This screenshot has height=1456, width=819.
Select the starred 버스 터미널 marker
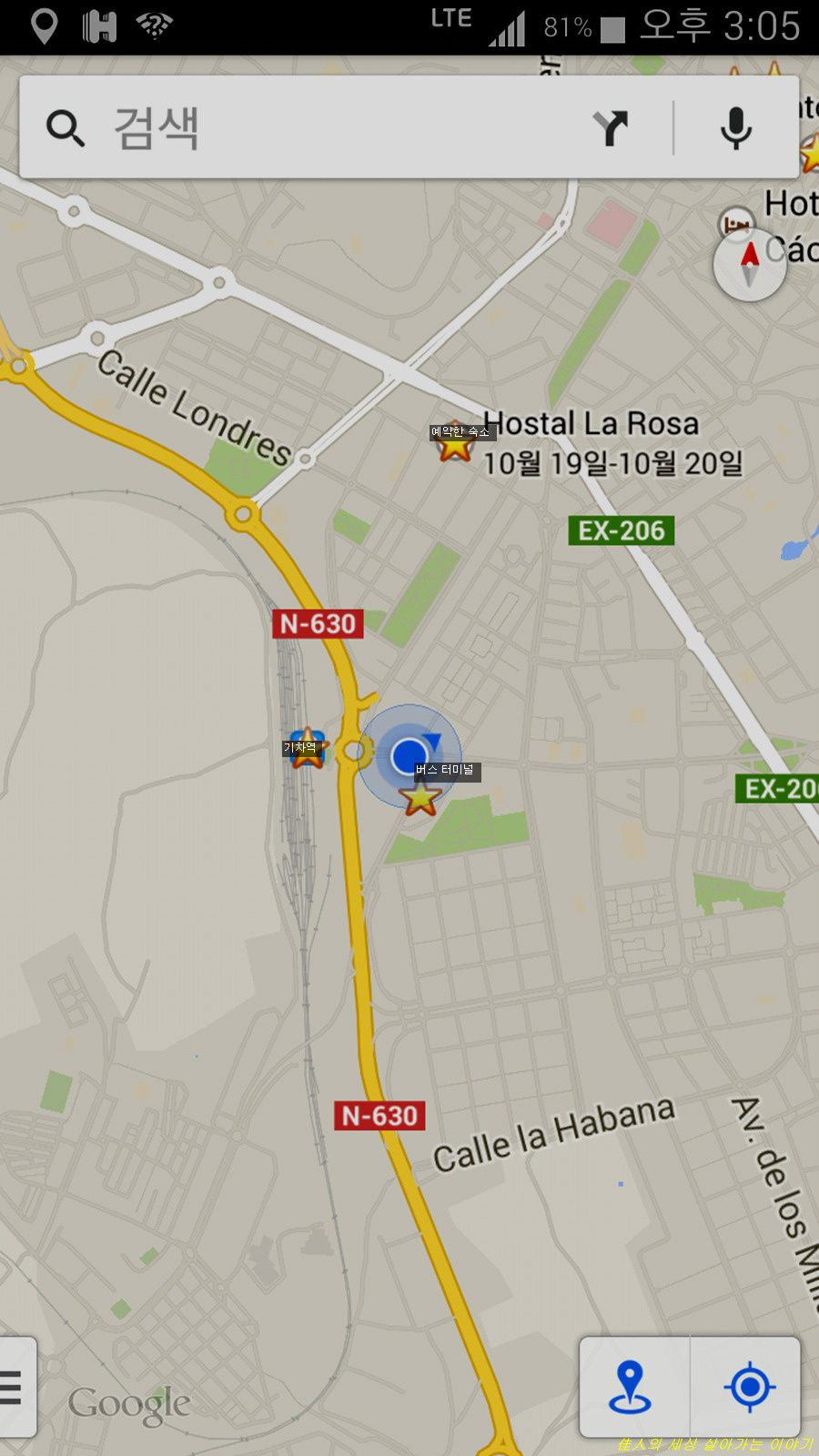click(420, 797)
